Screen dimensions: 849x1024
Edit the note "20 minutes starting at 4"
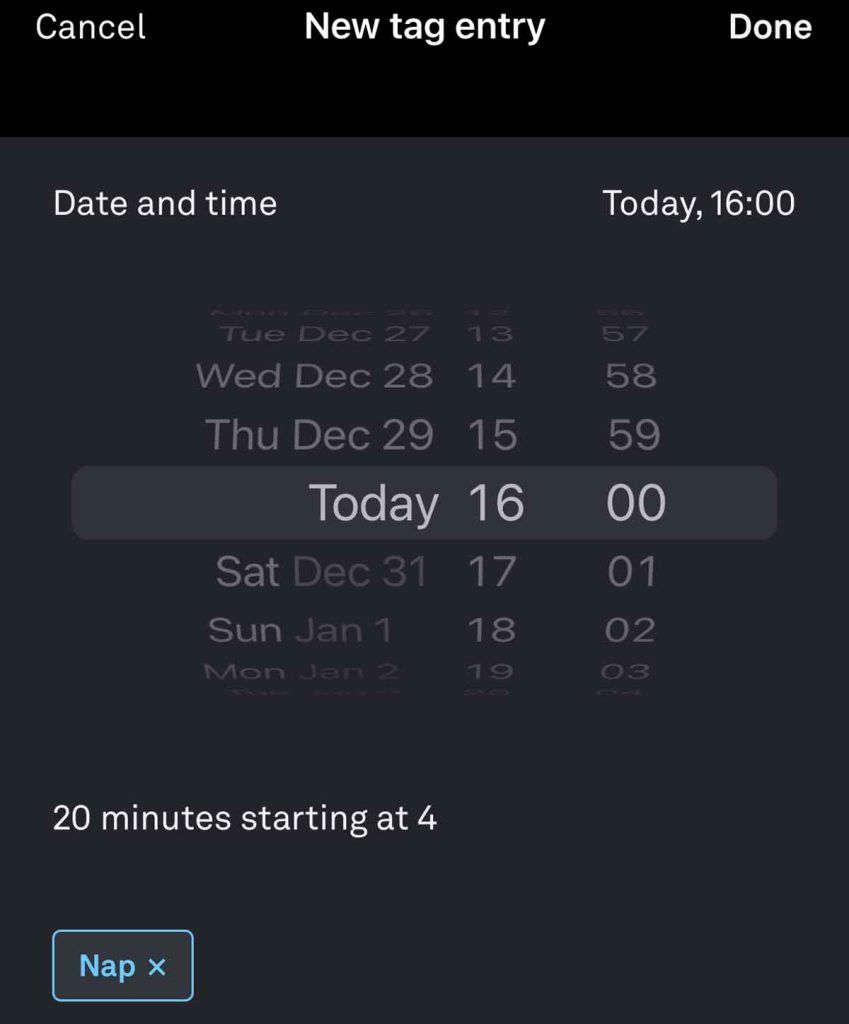coord(245,819)
